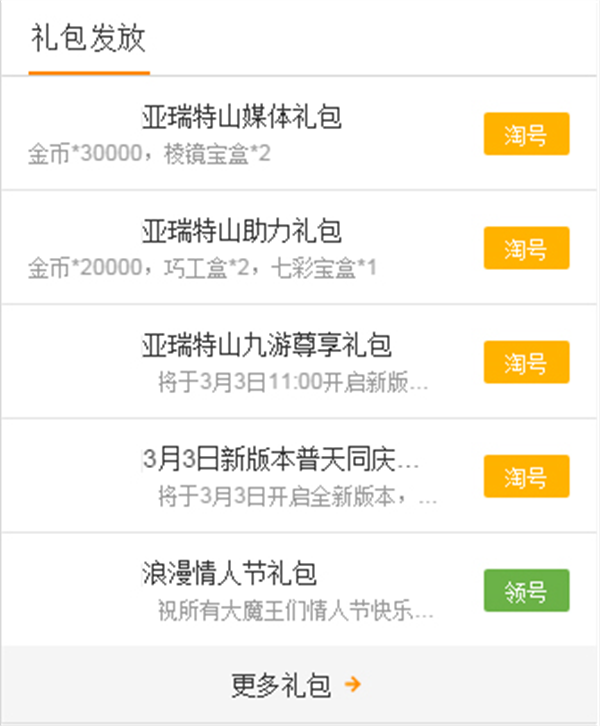
Task: Claim 浪漫情人节礼包 with 领号
Action: coord(526,590)
